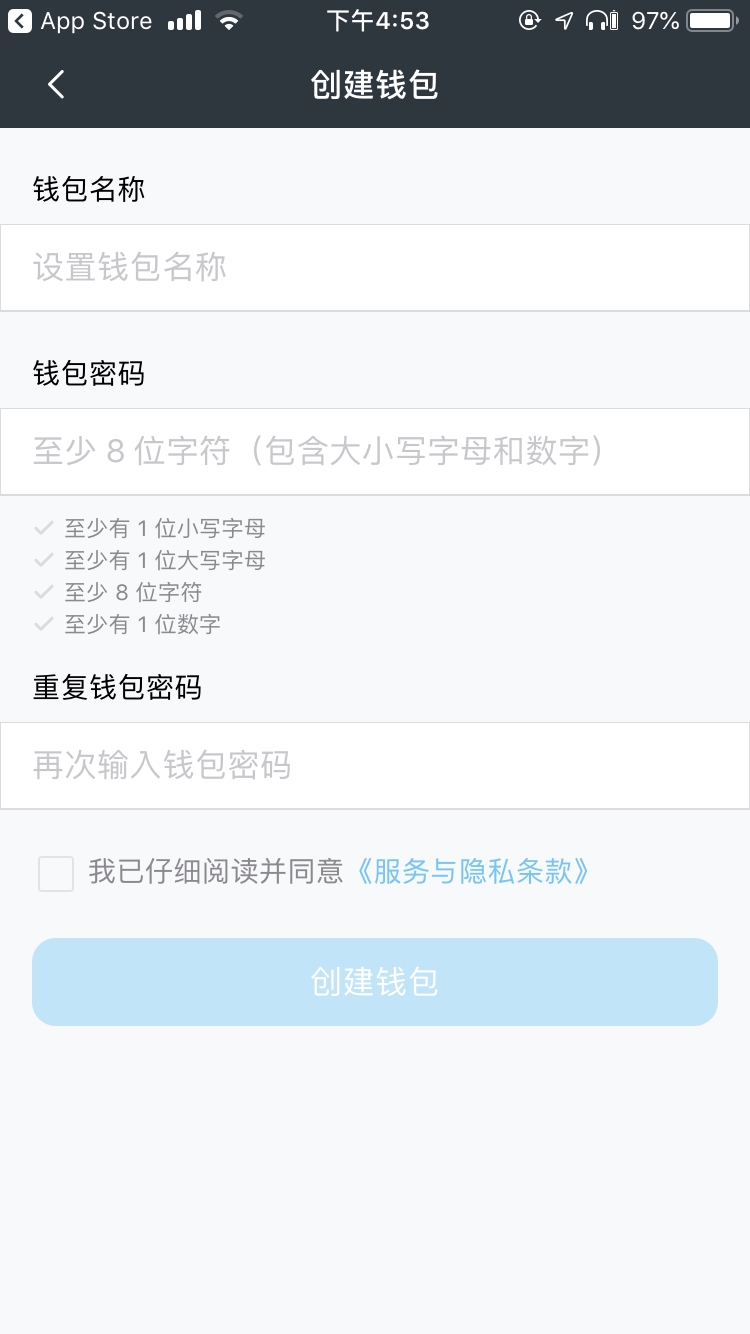Viewport: 750px width, 1334px height.
Task: Focus the 设置钱包名称 name field
Action: (x=375, y=268)
